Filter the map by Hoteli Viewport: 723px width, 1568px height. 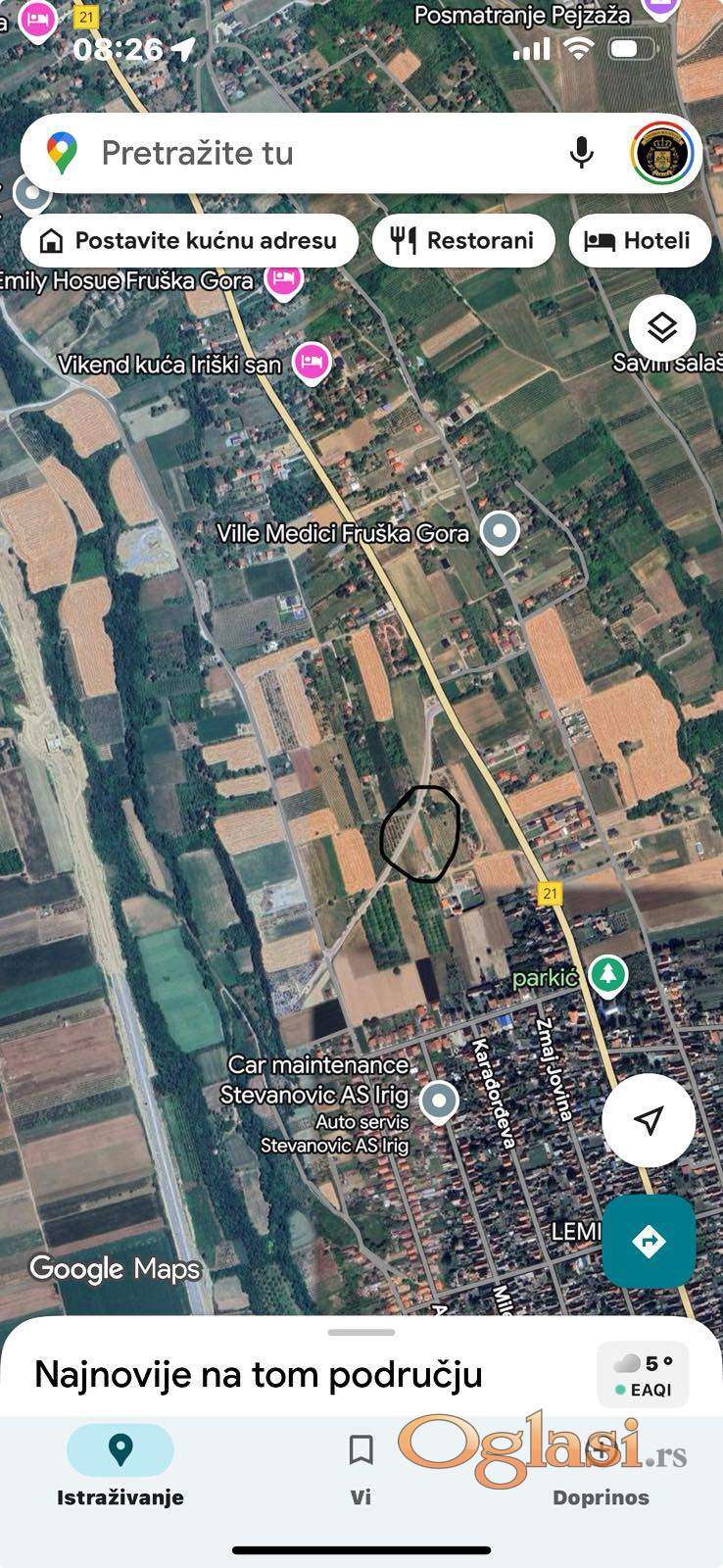coord(639,241)
